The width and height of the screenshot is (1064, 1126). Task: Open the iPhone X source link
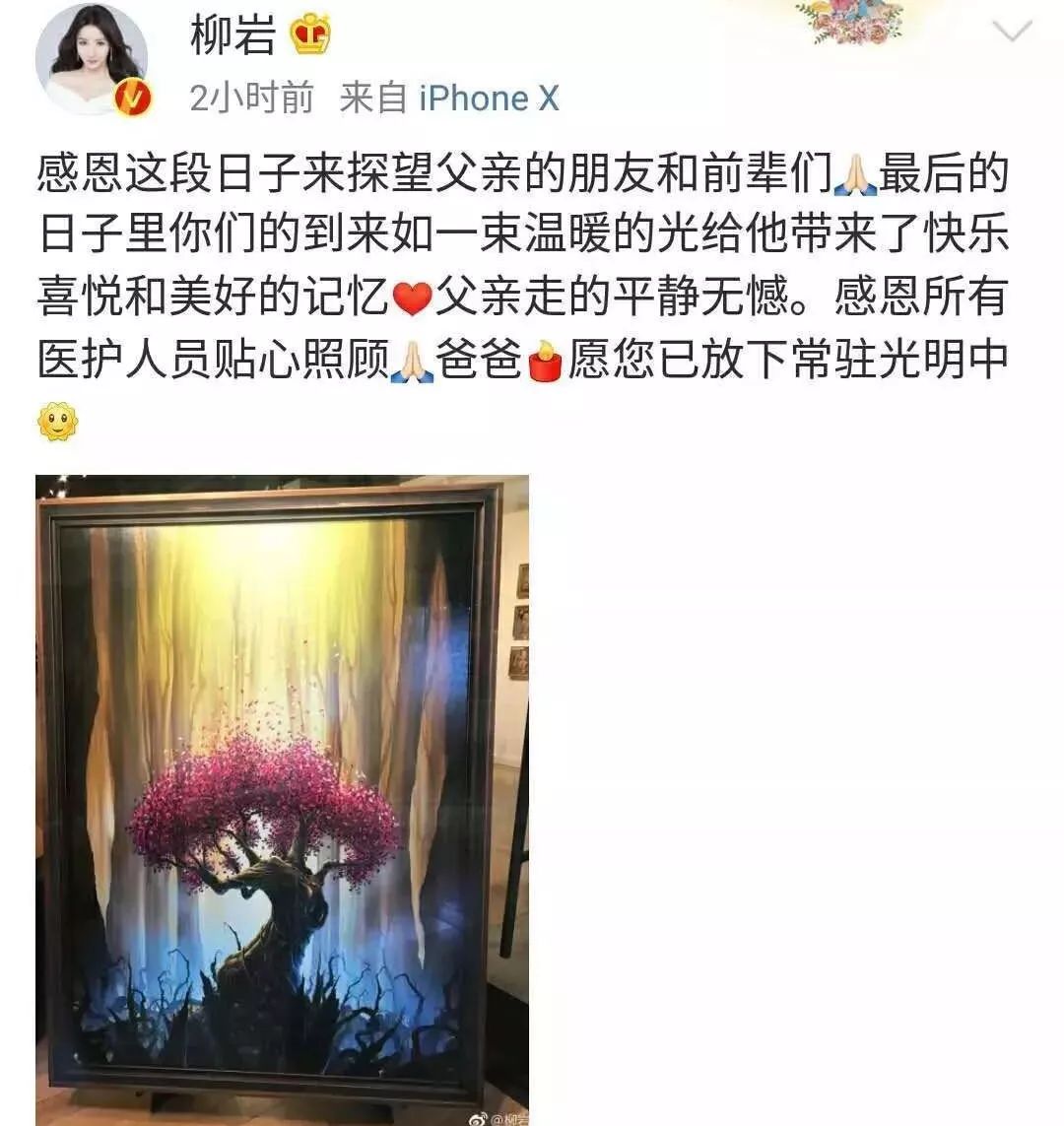coord(489,99)
